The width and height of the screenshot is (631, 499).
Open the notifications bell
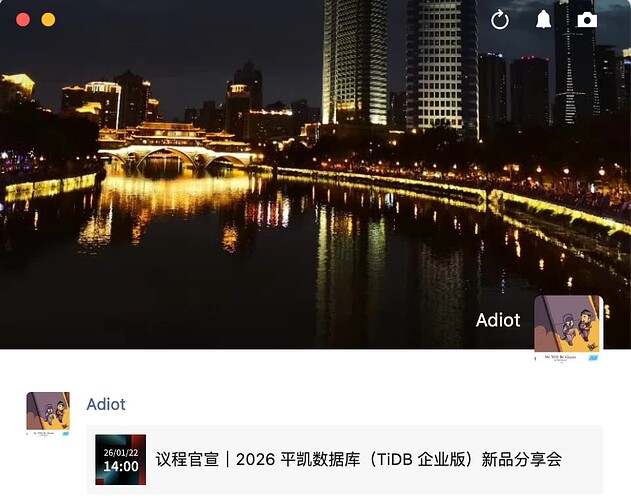(x=543, y=20)
